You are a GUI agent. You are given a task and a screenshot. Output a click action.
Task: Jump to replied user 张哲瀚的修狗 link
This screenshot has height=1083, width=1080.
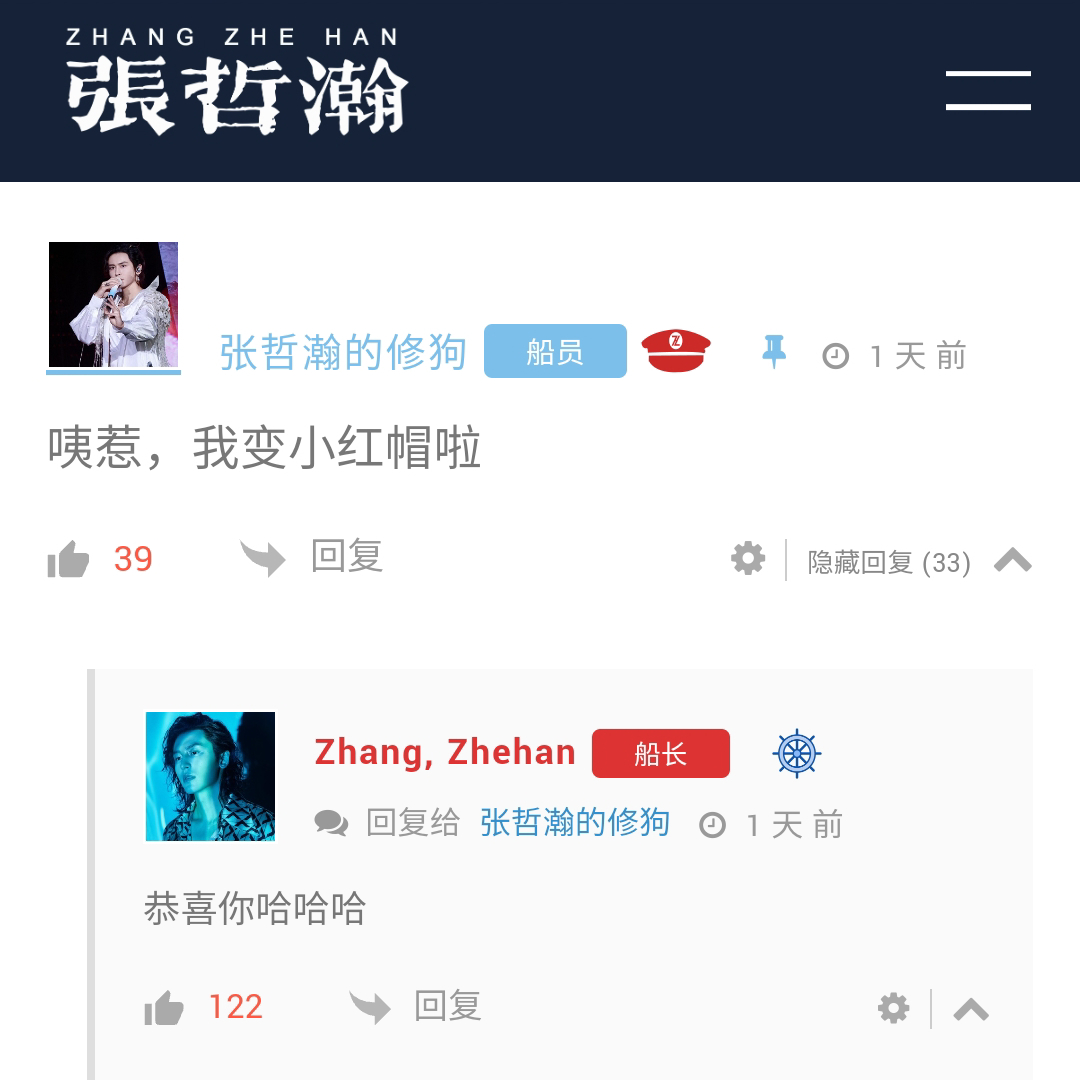coord(574,823)
